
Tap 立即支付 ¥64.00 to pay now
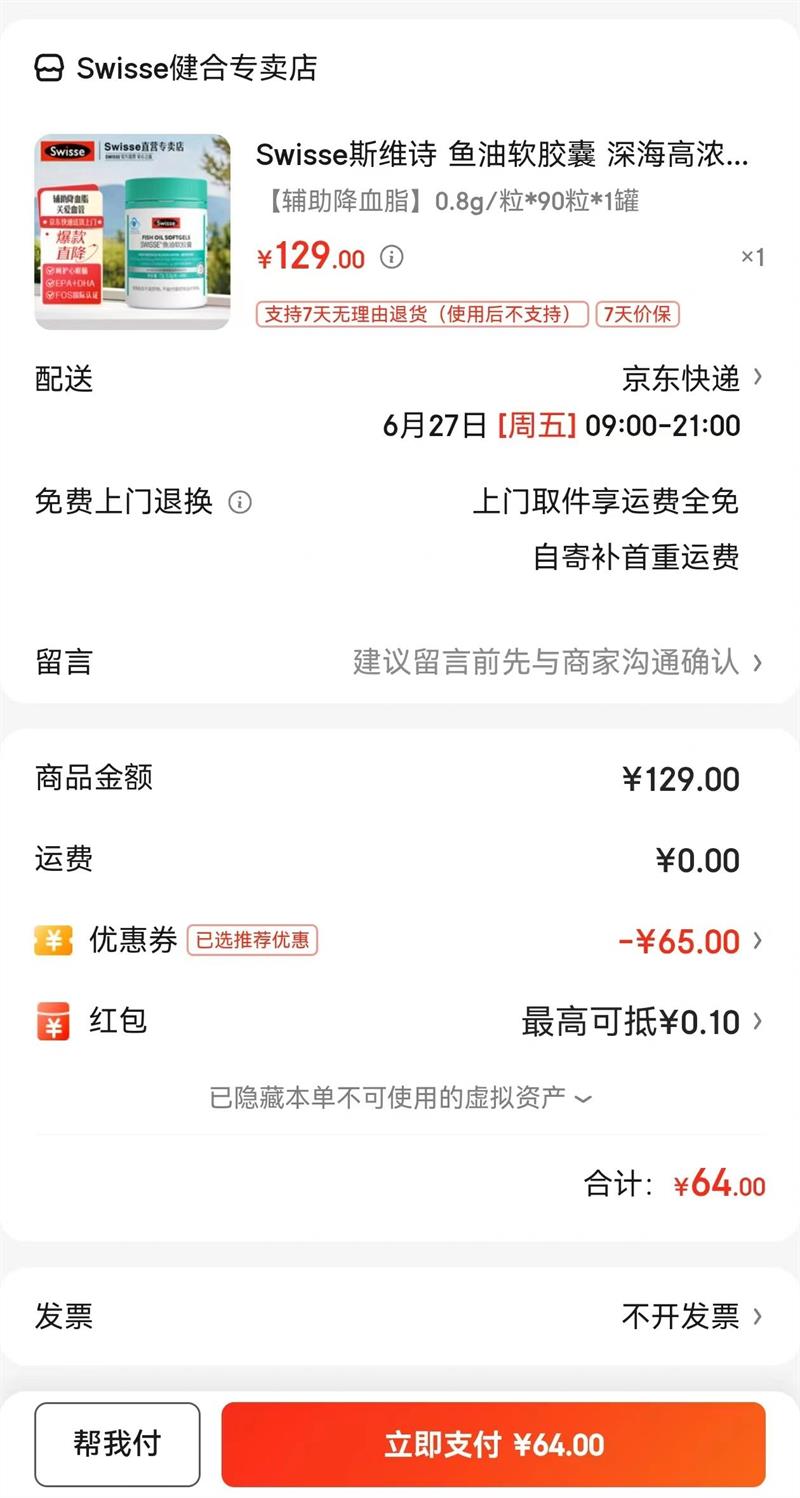click(493, 1445)
